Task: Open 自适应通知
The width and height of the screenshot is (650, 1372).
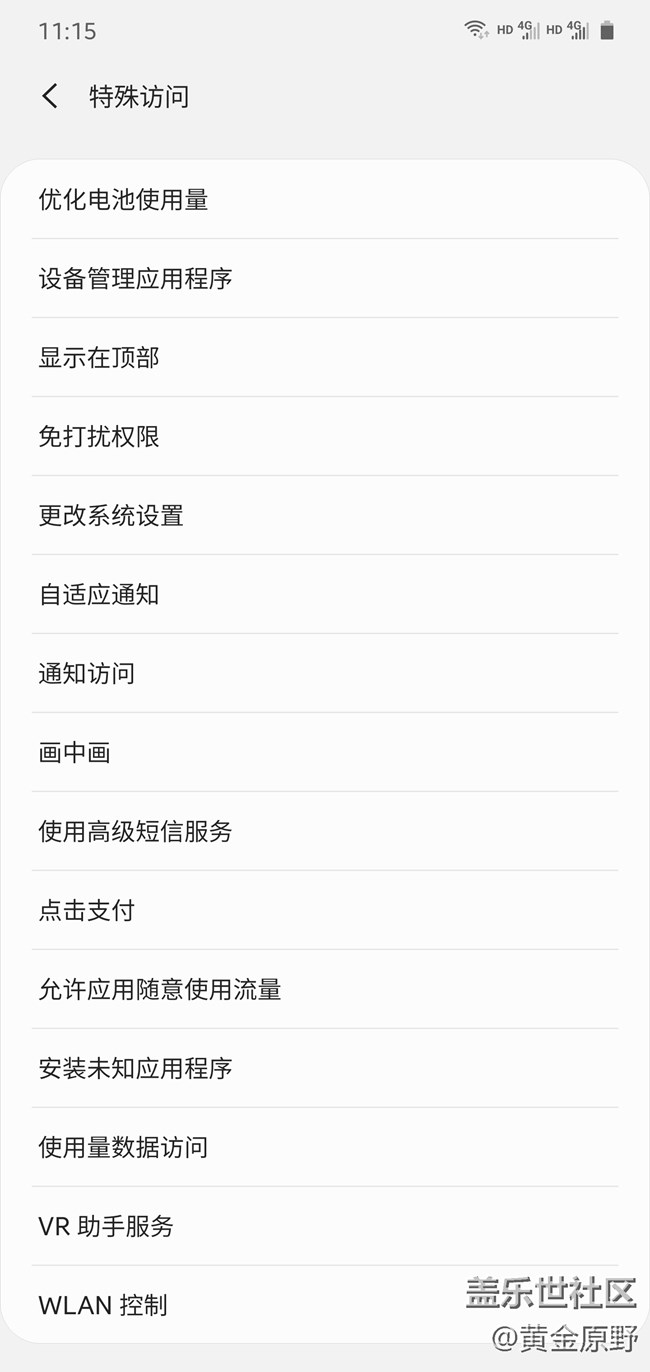Action: coord(99,595)
